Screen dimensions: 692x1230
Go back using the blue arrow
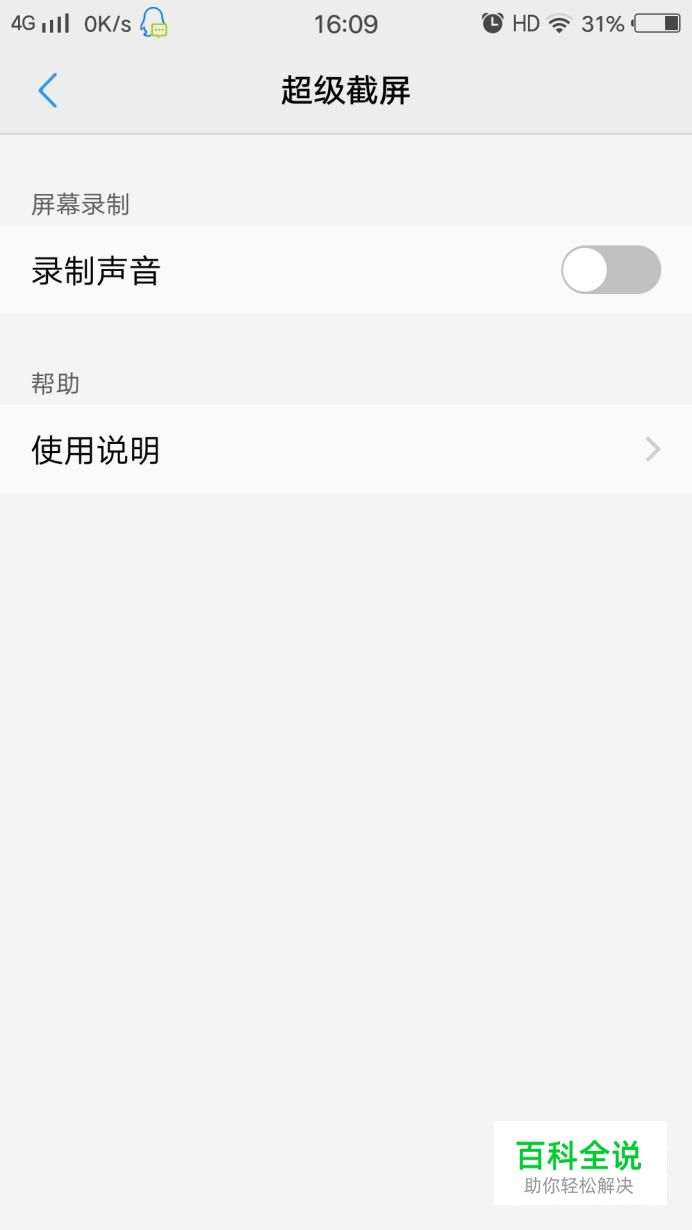pos(48,91)
